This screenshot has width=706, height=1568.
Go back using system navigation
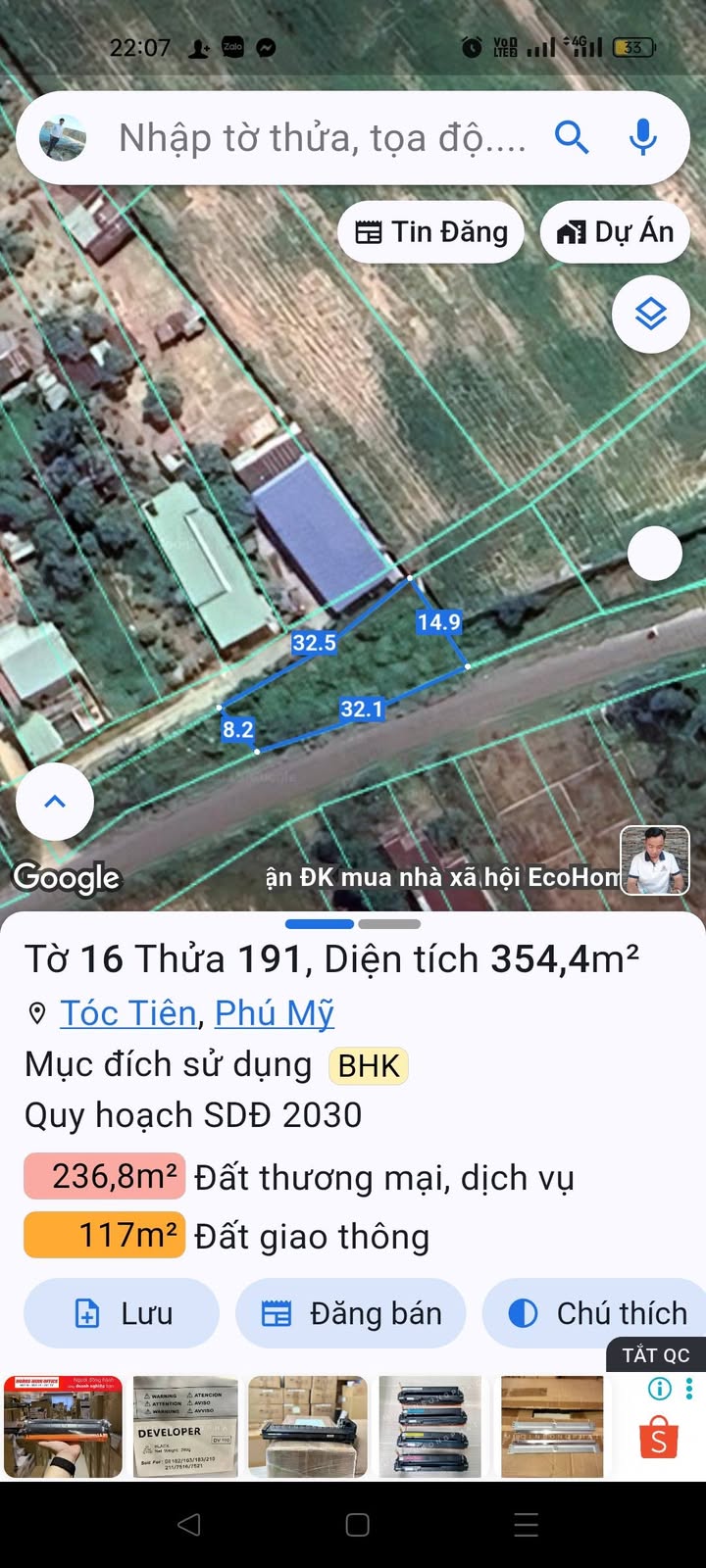point(189,1524)
